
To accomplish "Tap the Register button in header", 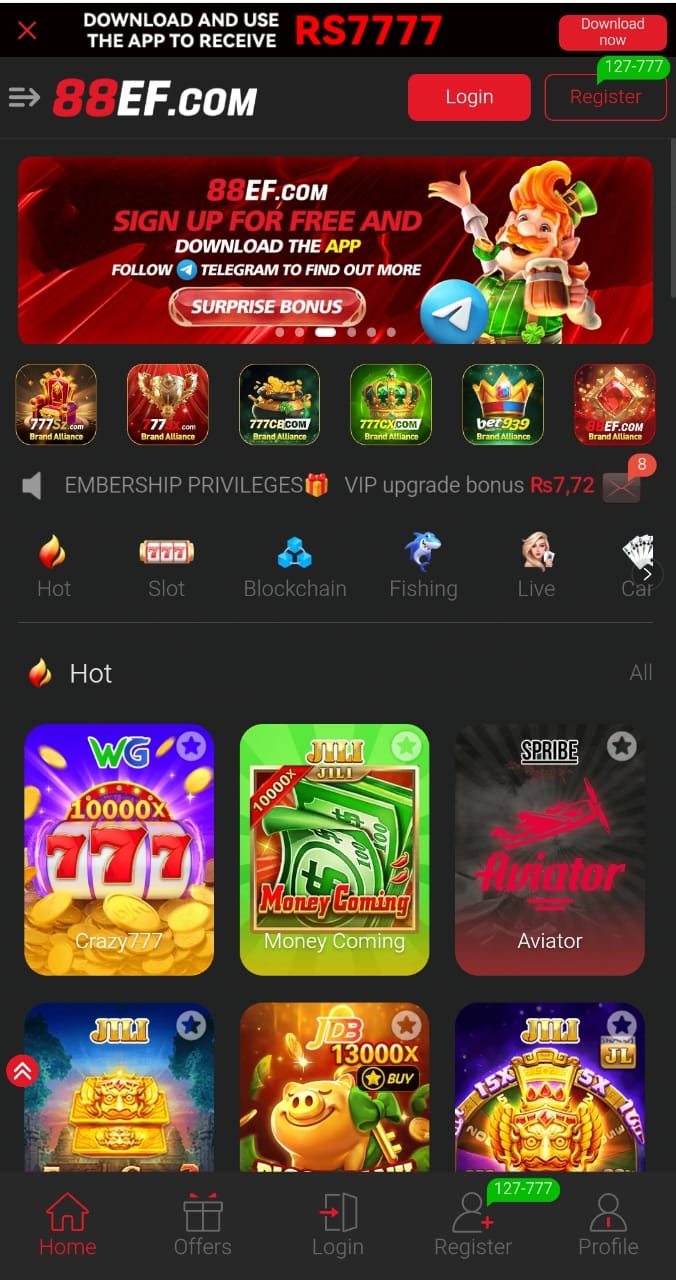I will click(x=605, y=97).
